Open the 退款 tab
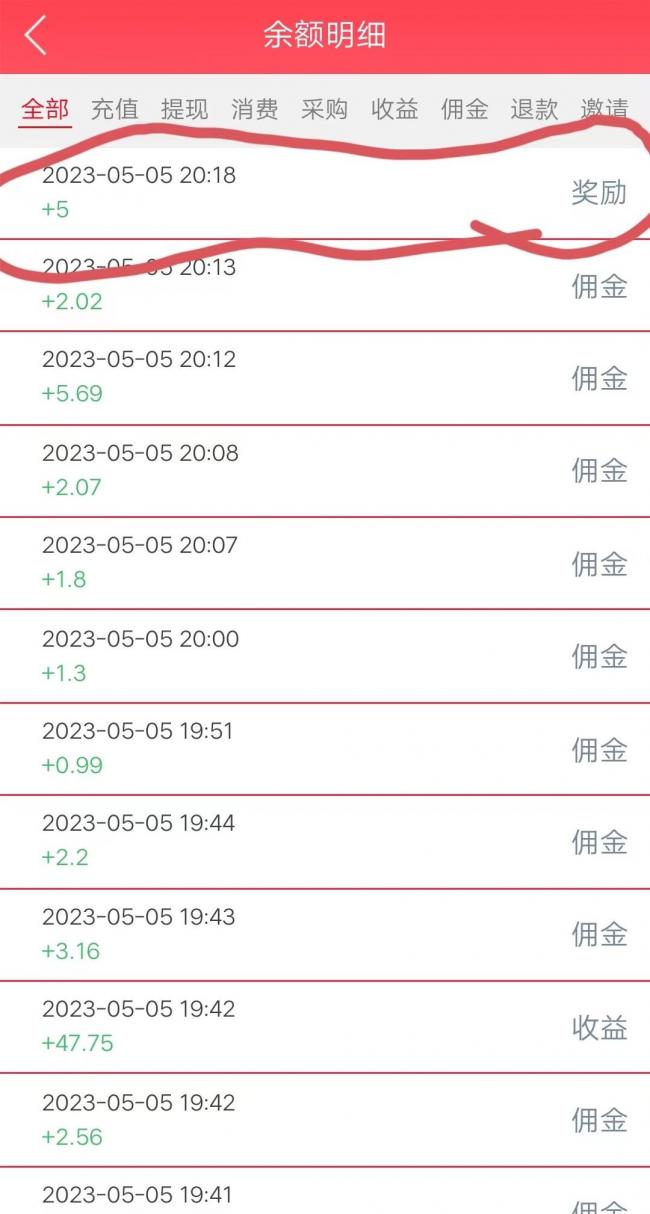Viewport: 650px width, 1214px height. (535, 109)
